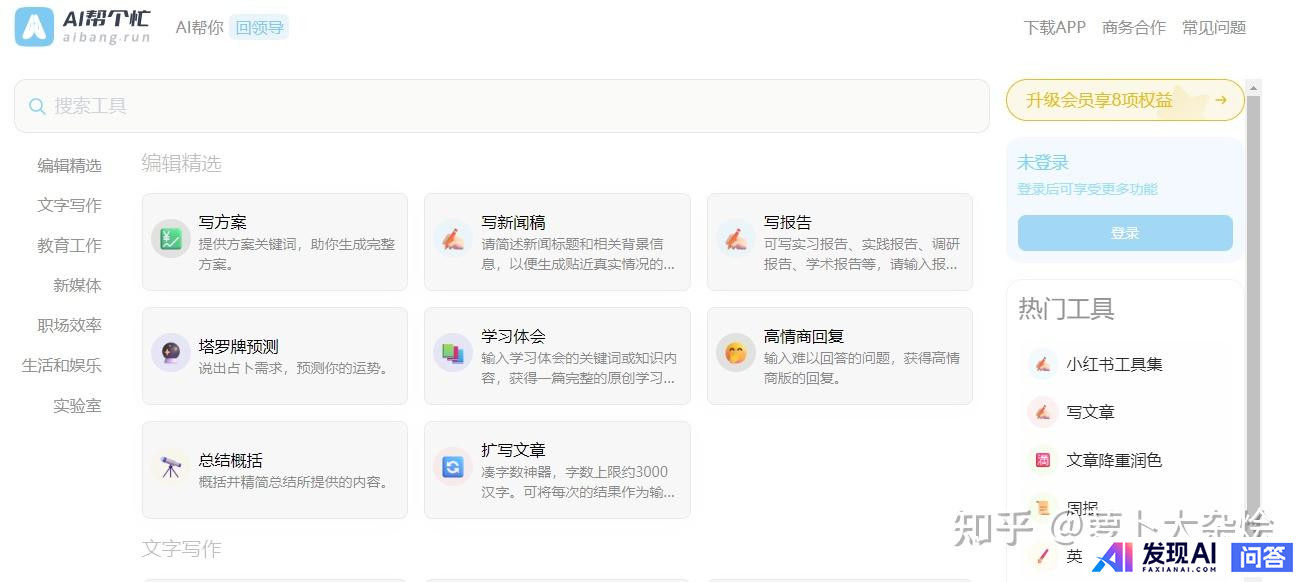Open the 搜索工具 search box
1308x582 pixels.
click(500, 106)
